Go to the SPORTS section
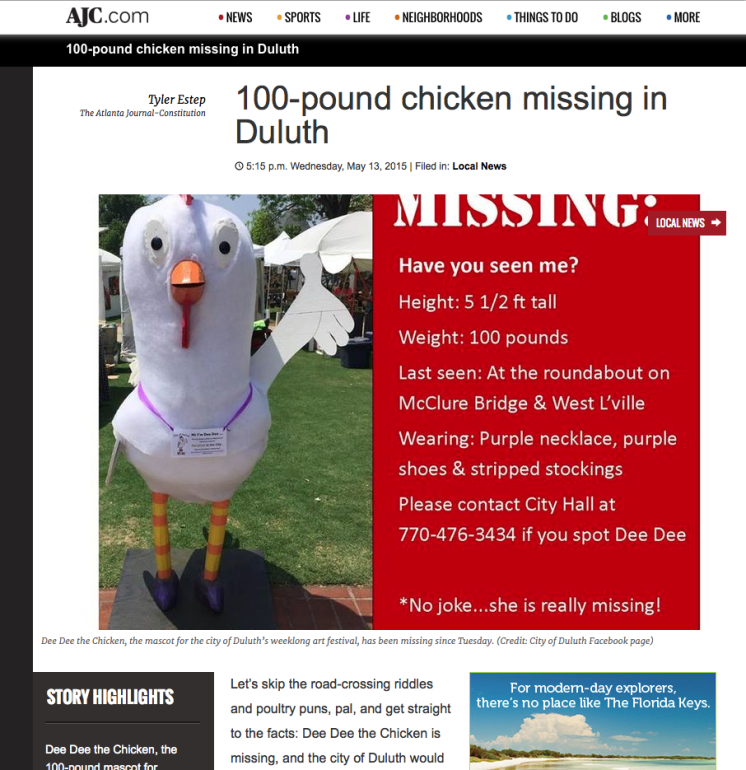 point(301,17)
